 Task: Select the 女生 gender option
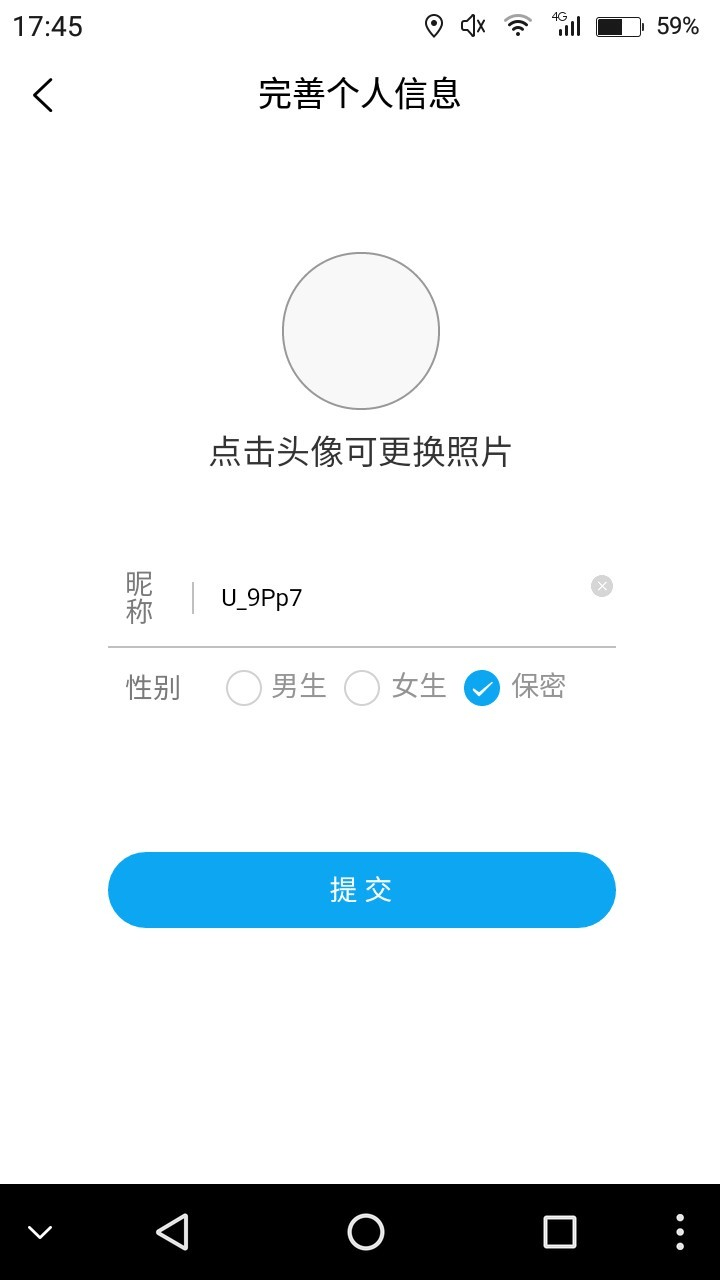pos(362,688)
